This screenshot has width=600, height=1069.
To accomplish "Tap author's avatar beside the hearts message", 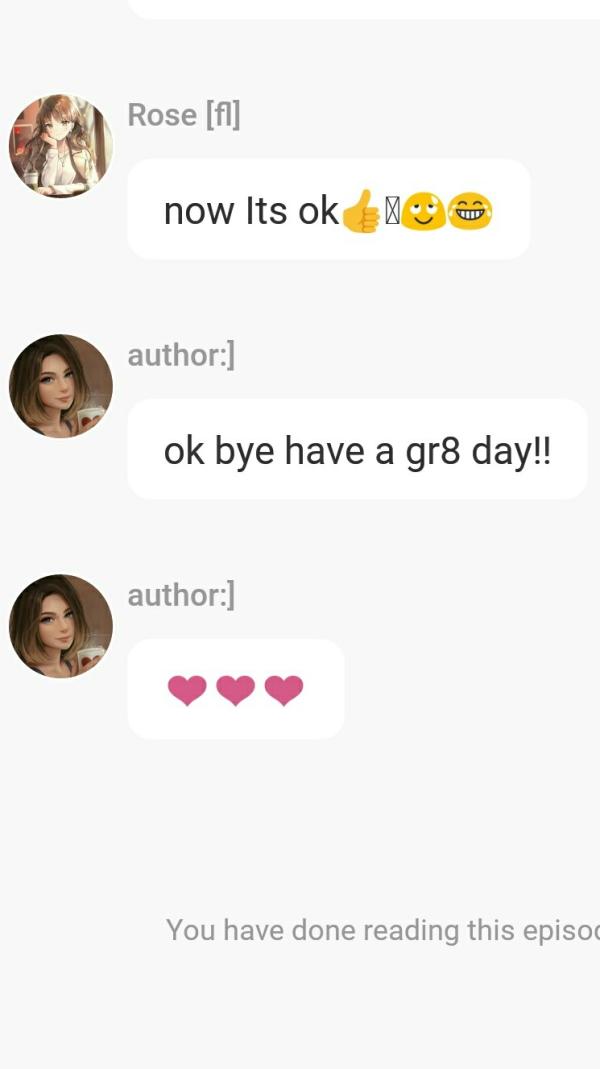I will (x=60, y=626).
